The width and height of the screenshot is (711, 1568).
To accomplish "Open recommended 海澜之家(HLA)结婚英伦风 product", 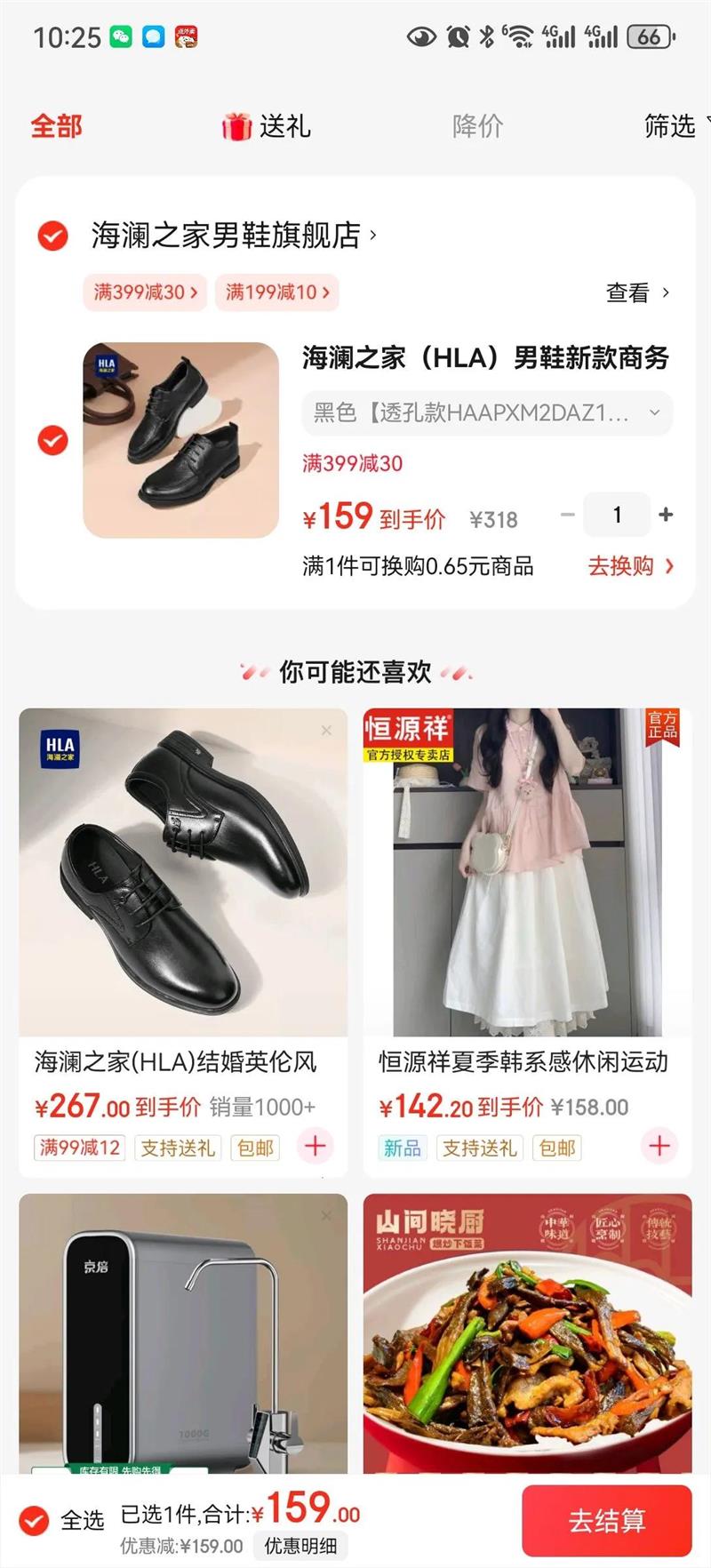I will tap(176, 1062).
